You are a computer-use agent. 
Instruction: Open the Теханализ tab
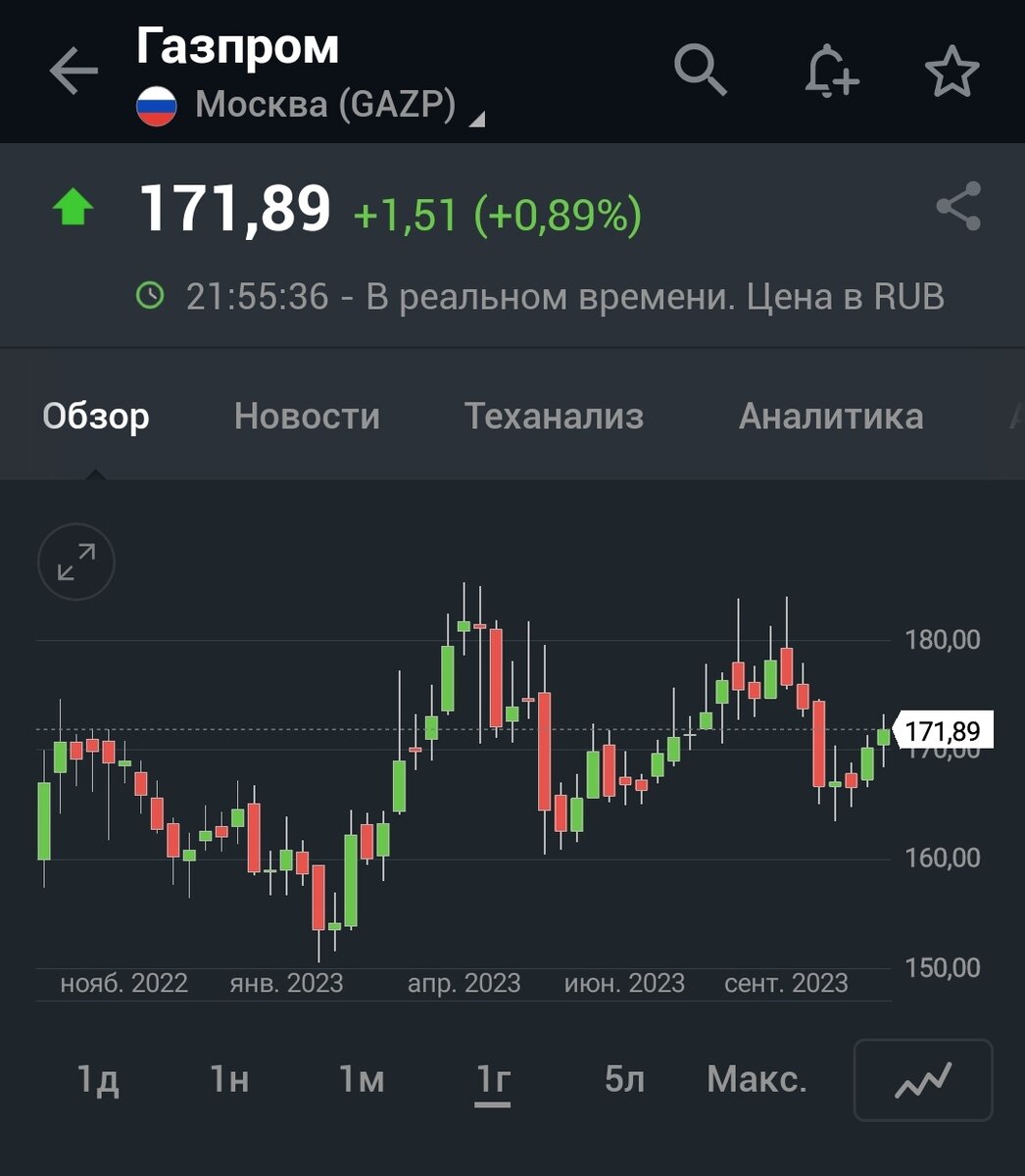click(x=554, y=416)
